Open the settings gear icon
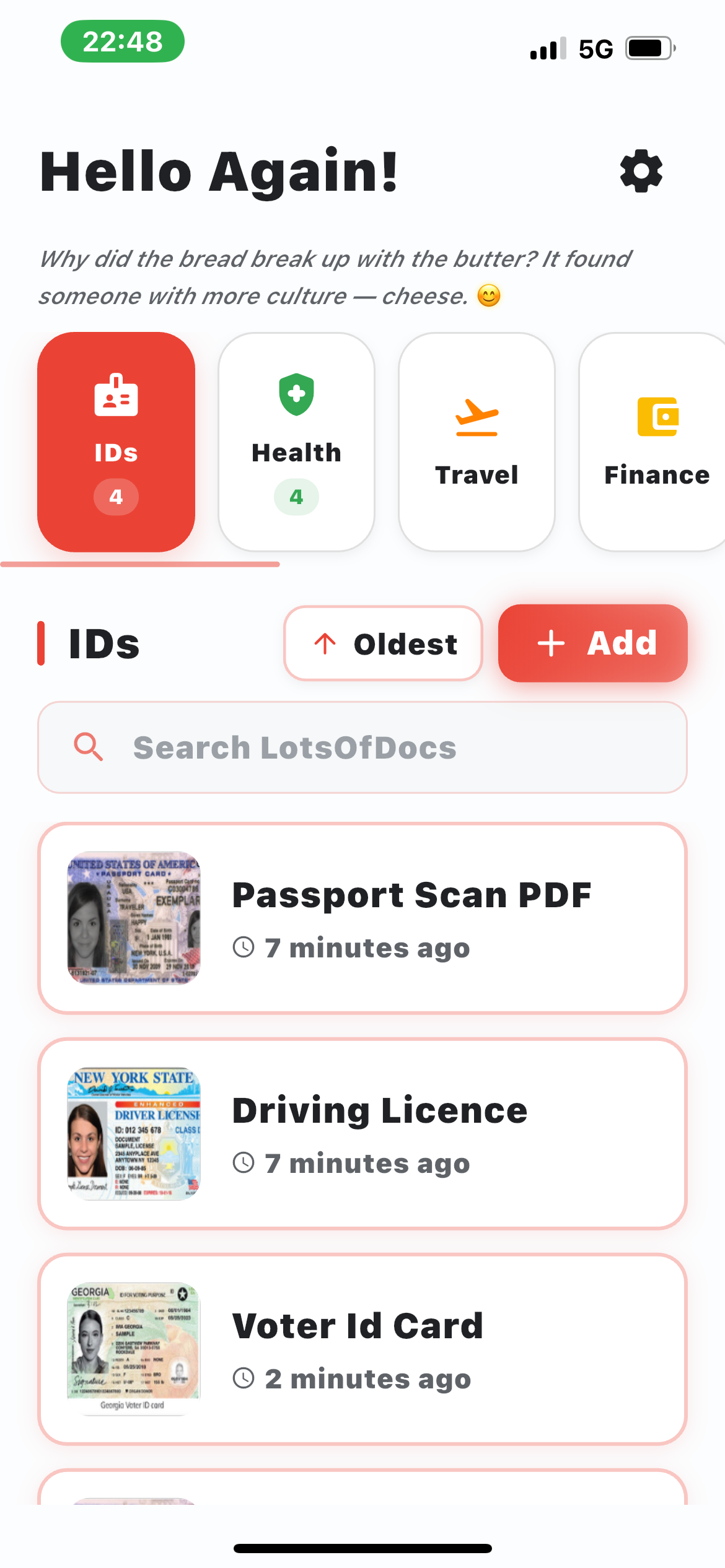 [640, 172]
